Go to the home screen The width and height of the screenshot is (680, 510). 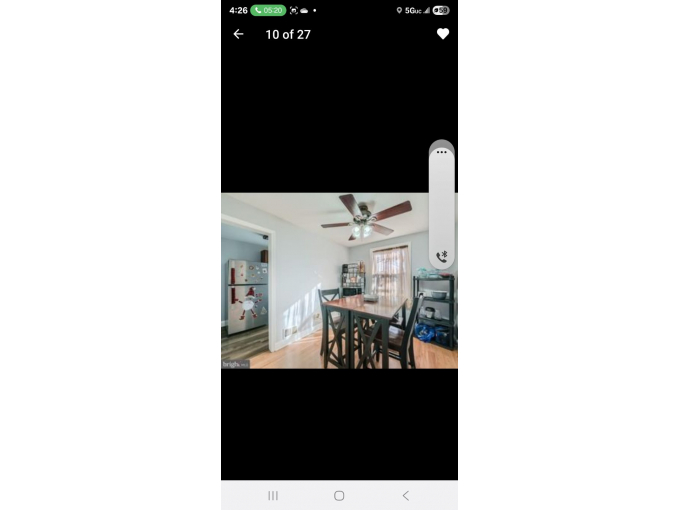pyautogui.click(x=339, y=496)
